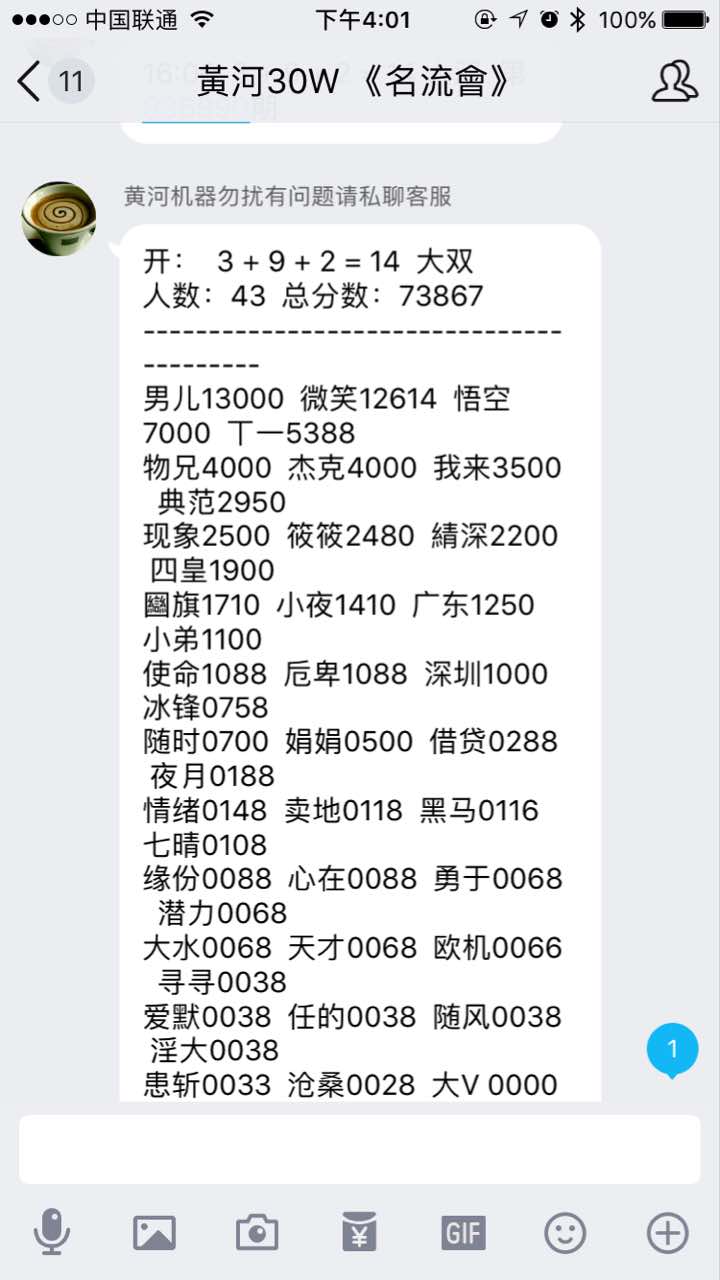Jump to the 1 new unread message
This screenshot has width=720, height=1280.
[672, 1051]
